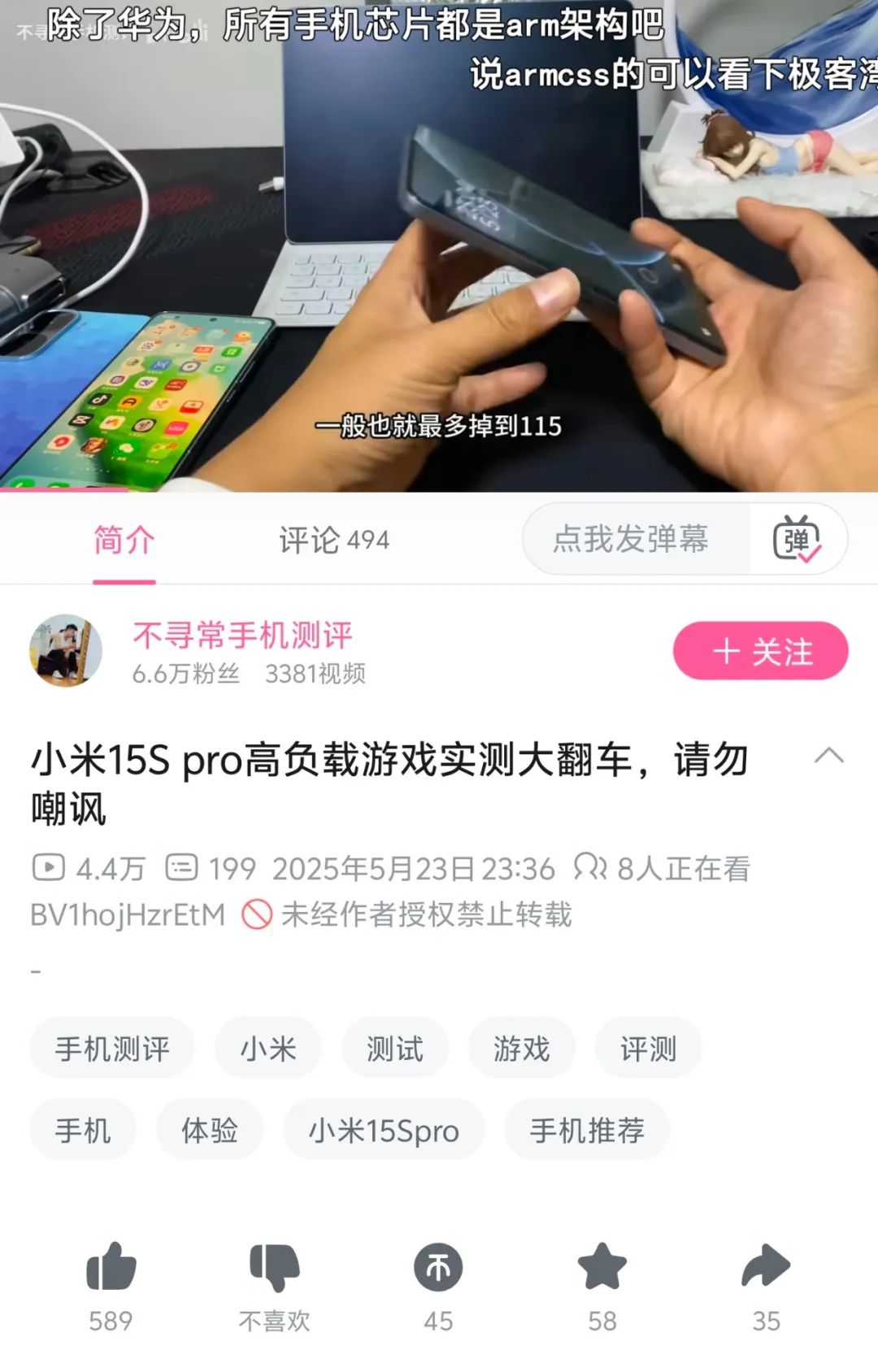This screenshot has height=1372, width=878.
Task: Choose the 评测 tag
Action: tap(649, 1049)
